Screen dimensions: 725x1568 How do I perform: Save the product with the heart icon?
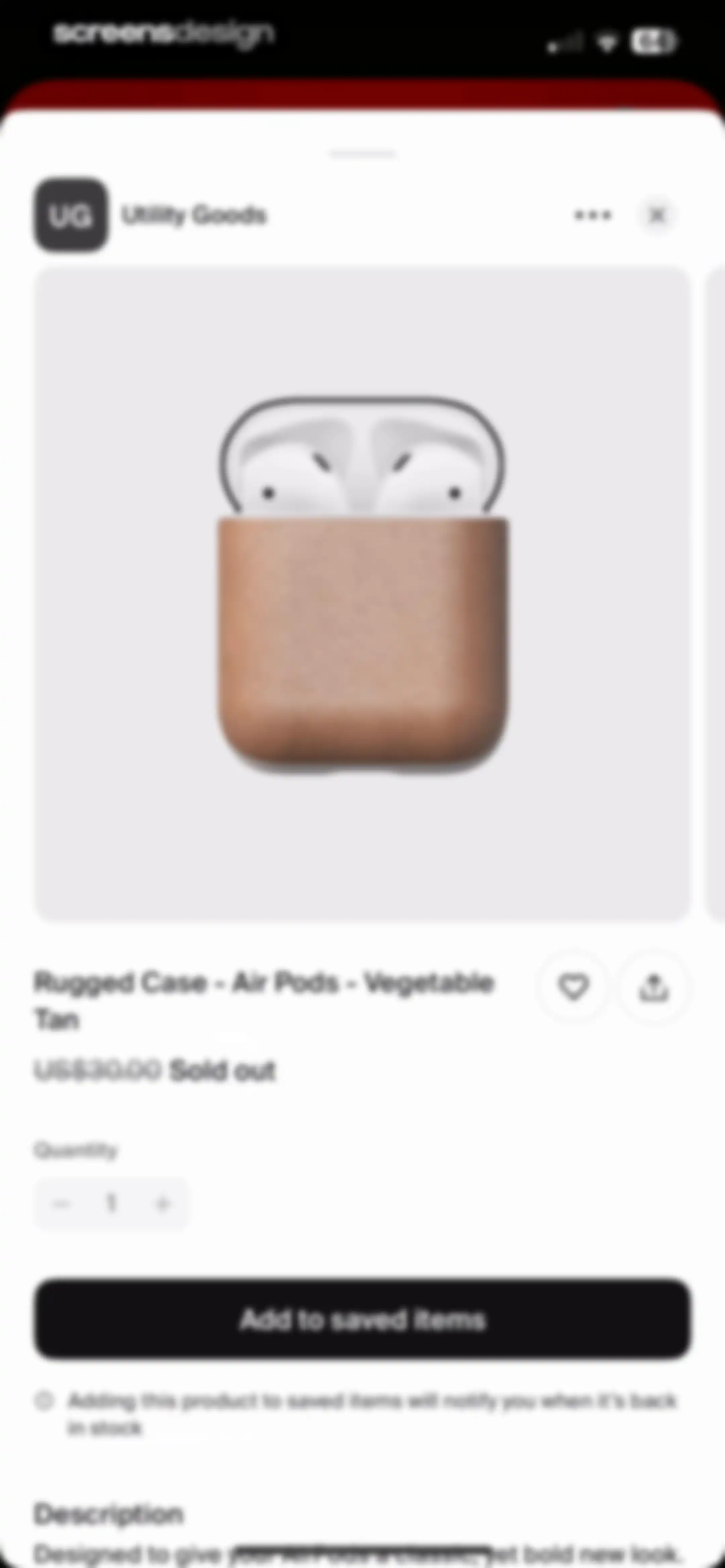573,987
